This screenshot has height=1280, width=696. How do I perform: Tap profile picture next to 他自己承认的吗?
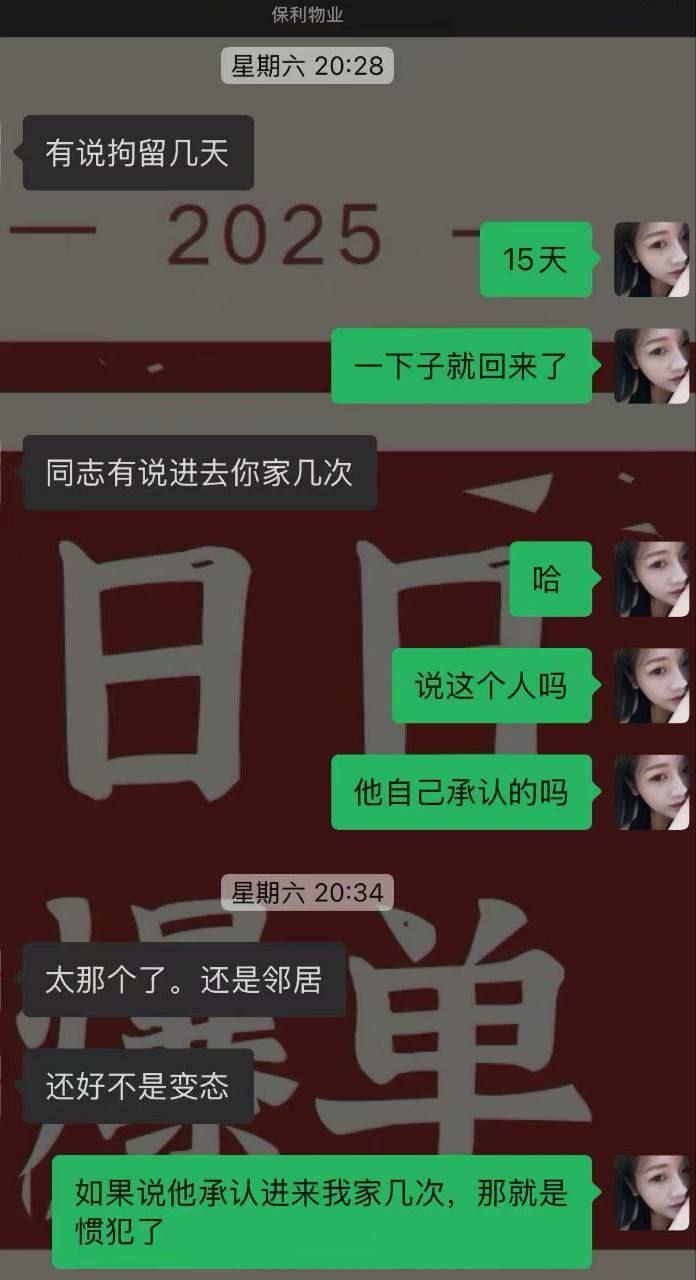point(651,792)
